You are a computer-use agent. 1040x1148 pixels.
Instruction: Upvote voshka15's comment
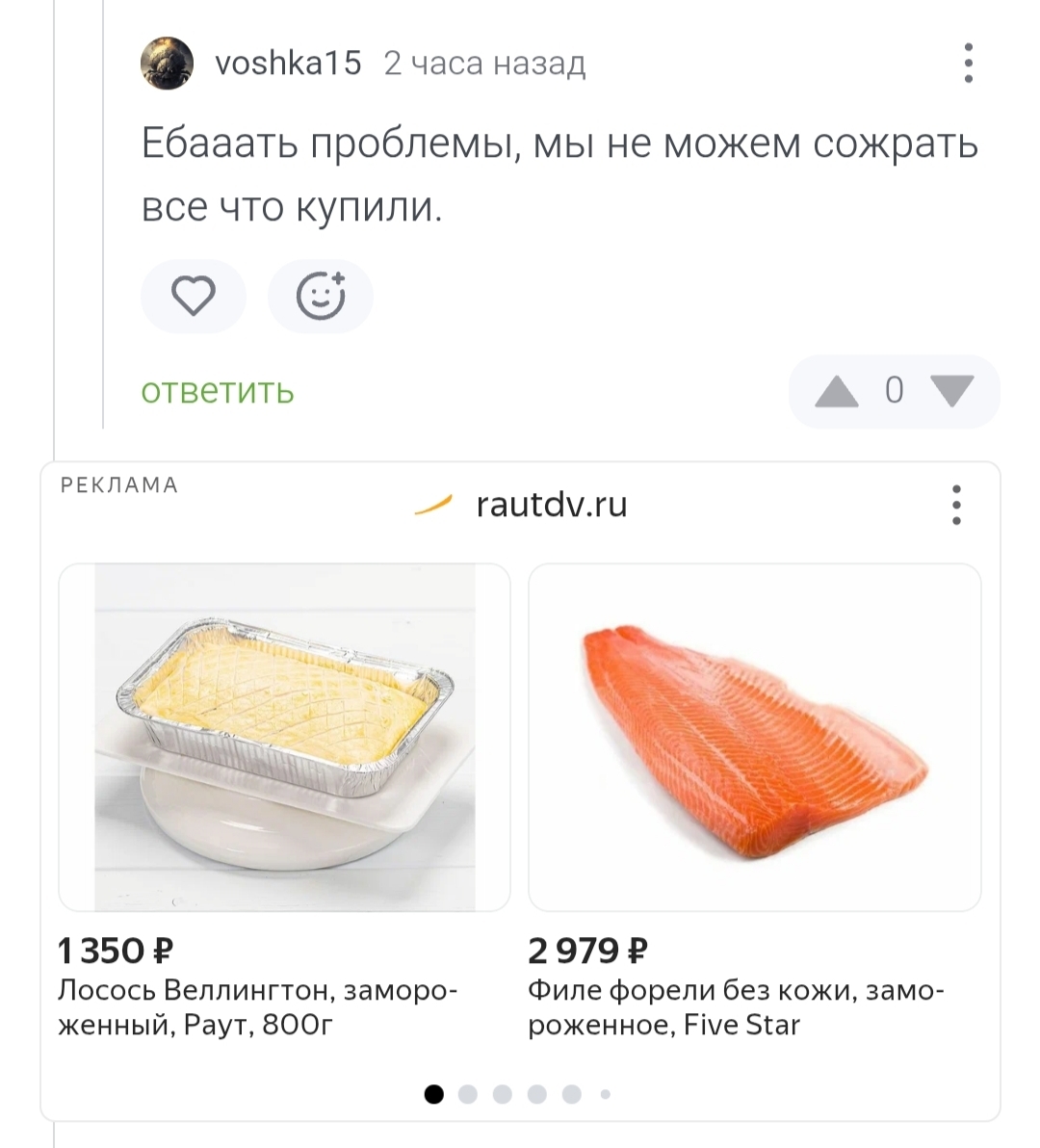[836, 391]
